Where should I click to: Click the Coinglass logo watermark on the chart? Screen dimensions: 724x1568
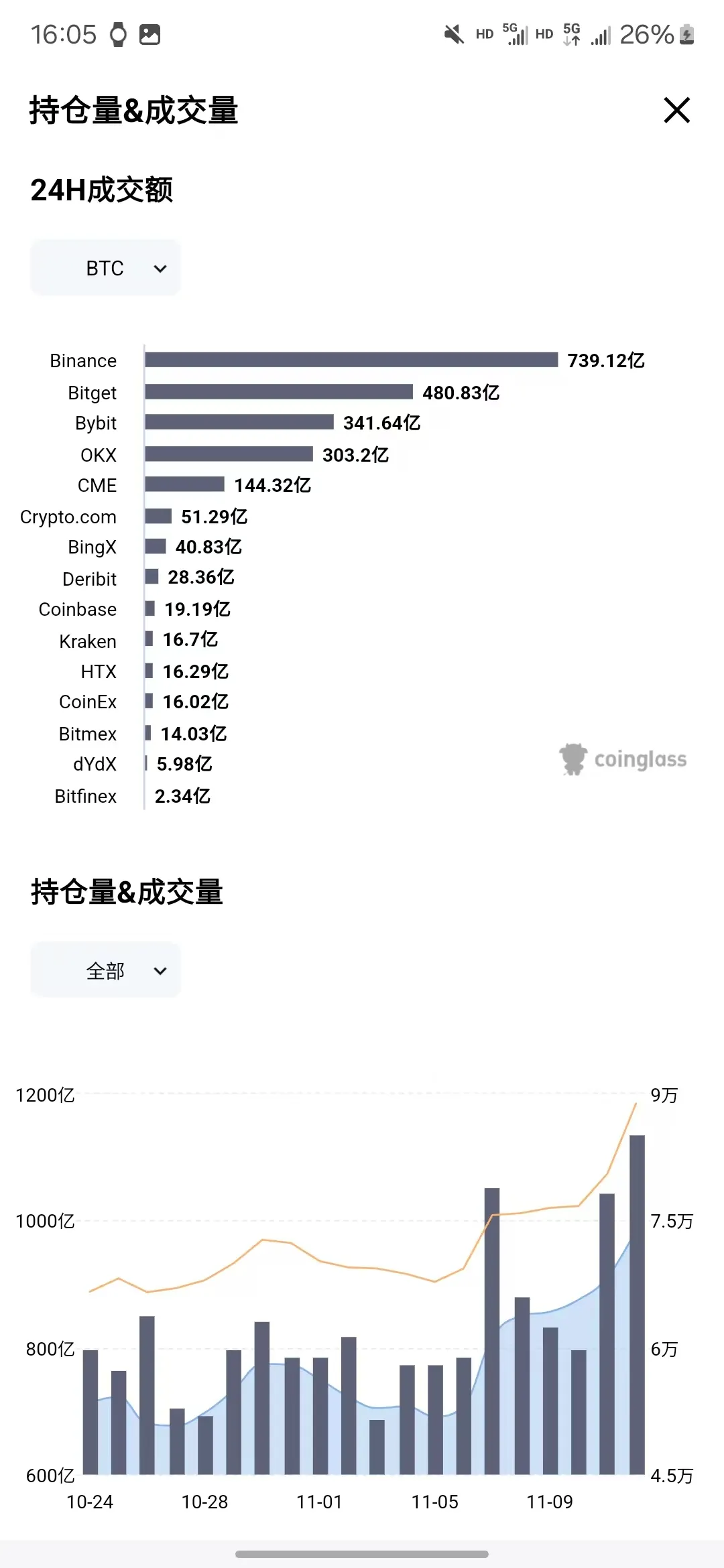pos(622,759)
